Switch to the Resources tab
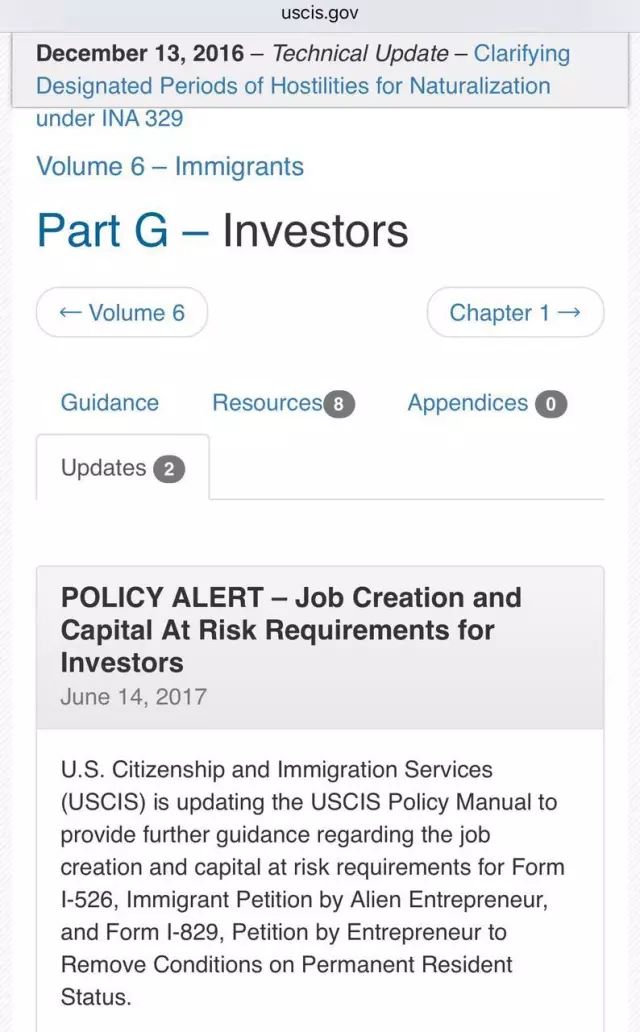The image size is (640, 1032). tap(283, 402)
